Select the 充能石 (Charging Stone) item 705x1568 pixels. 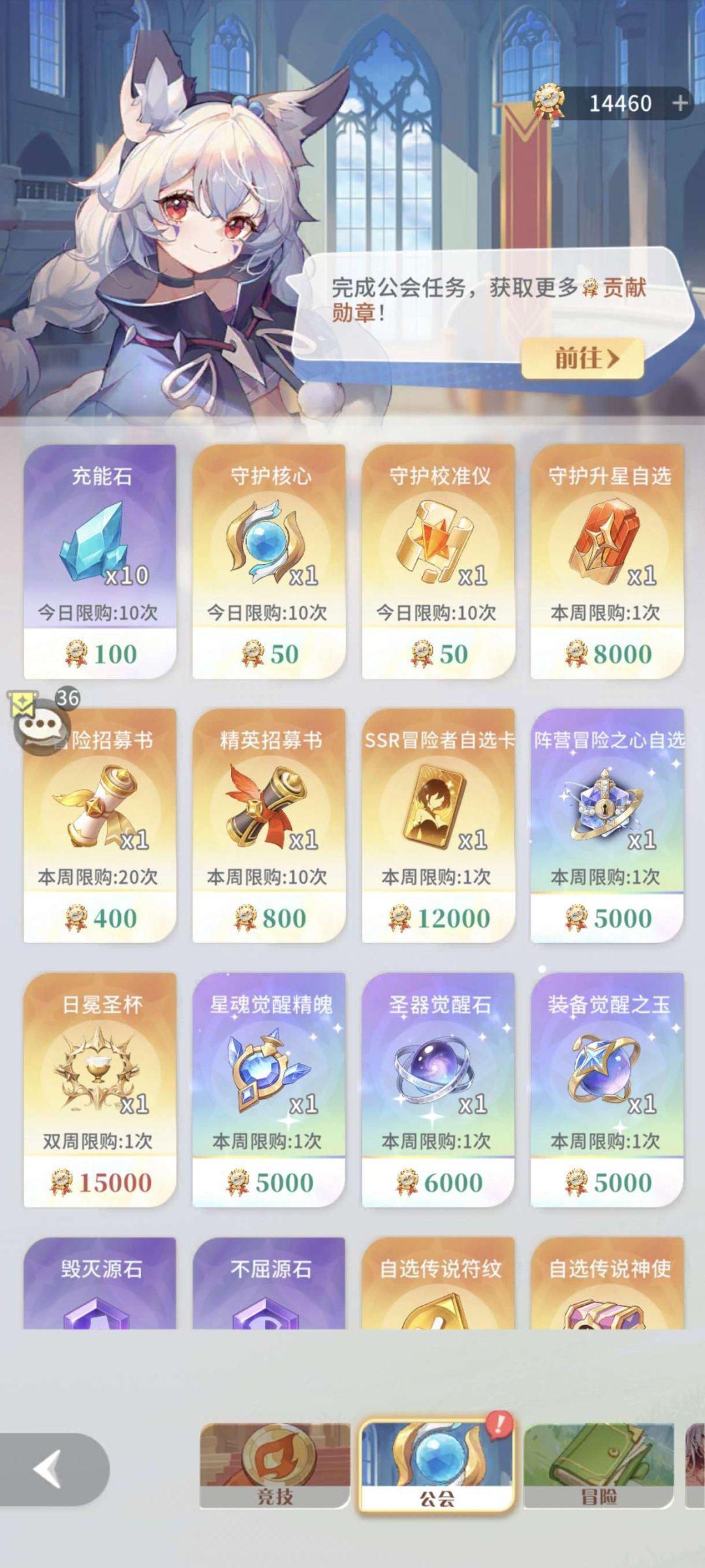(x=101, y=558)
